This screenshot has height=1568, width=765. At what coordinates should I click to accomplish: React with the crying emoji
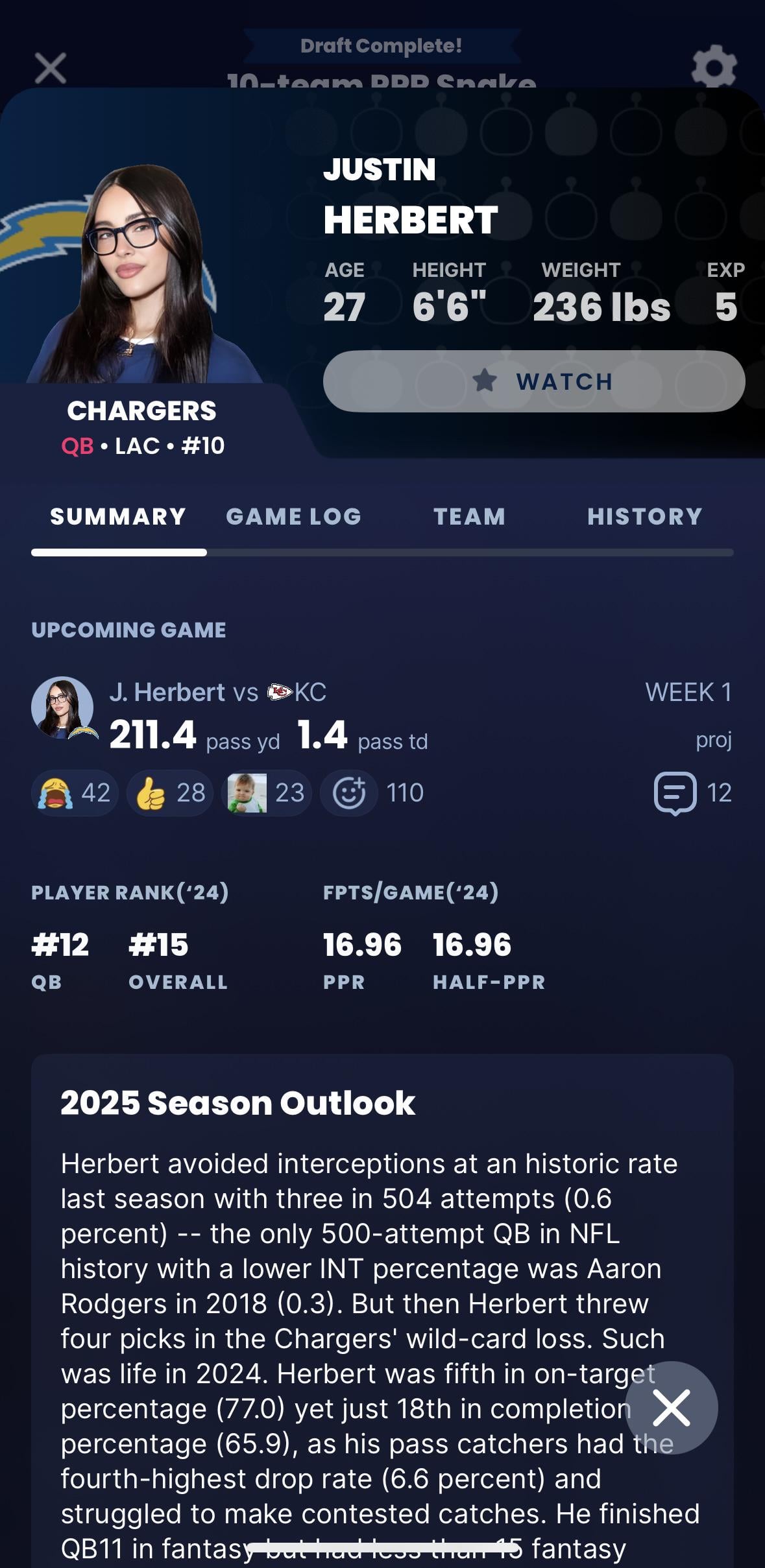74,792
